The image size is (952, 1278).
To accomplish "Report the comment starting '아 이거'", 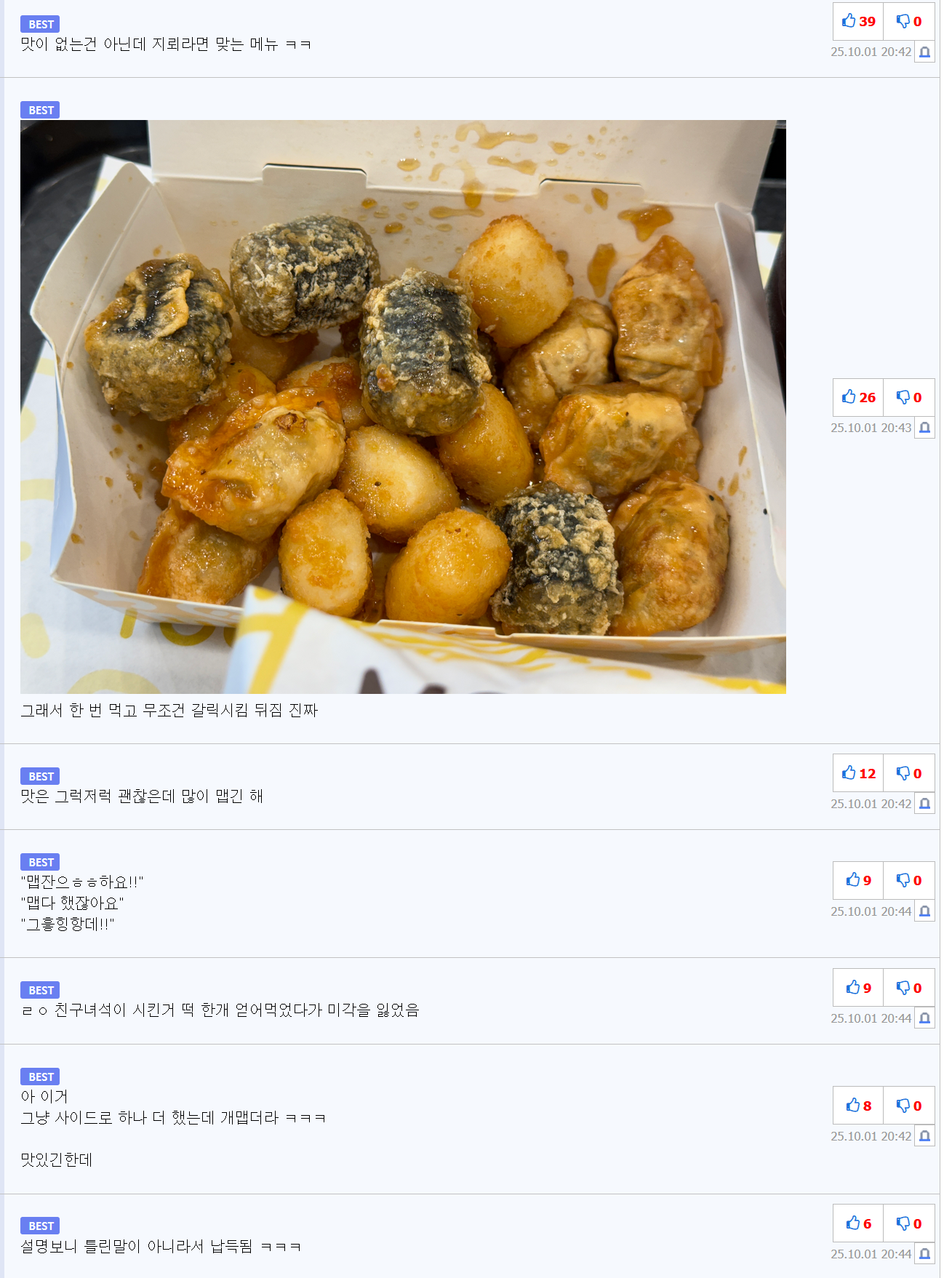I will pos(924,1137).
